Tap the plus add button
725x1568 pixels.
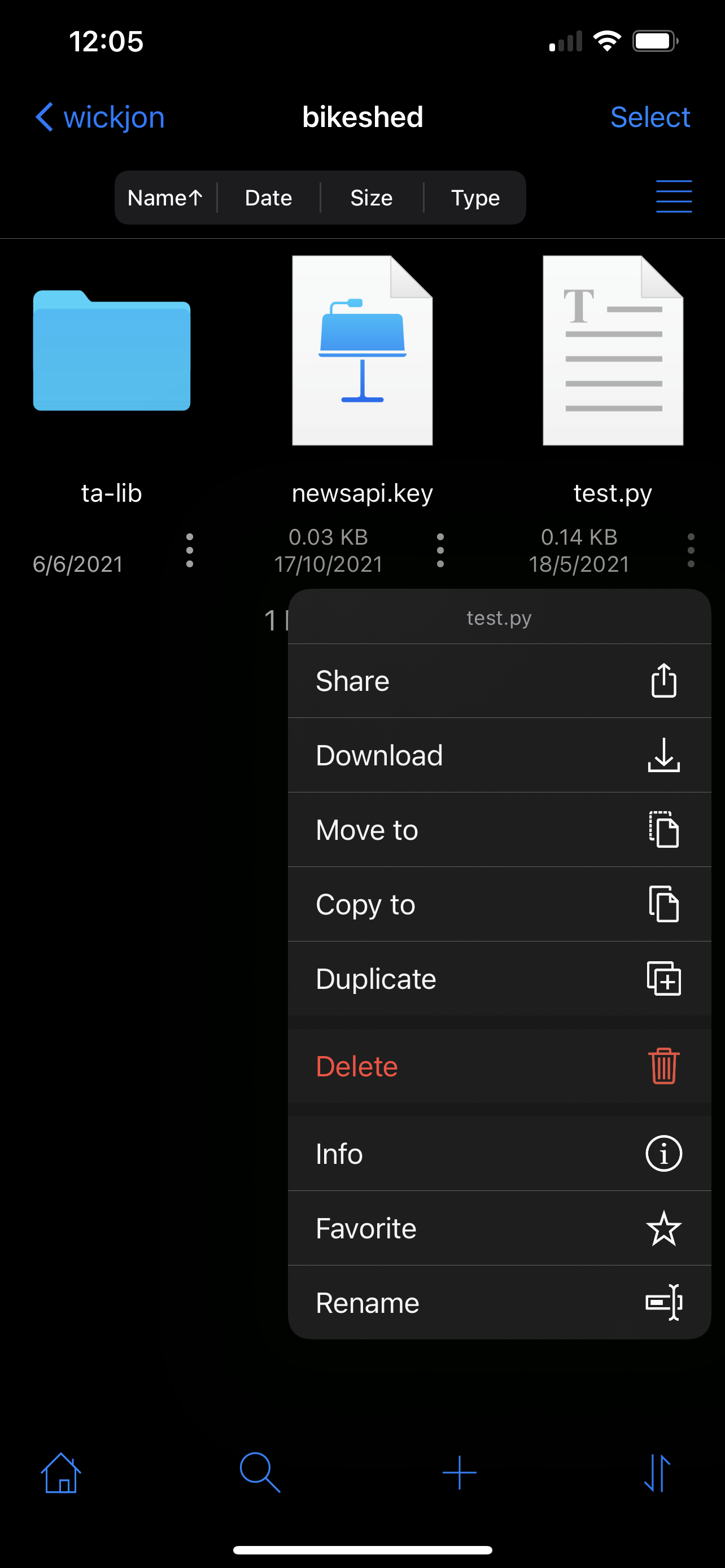coord(460,1473)
